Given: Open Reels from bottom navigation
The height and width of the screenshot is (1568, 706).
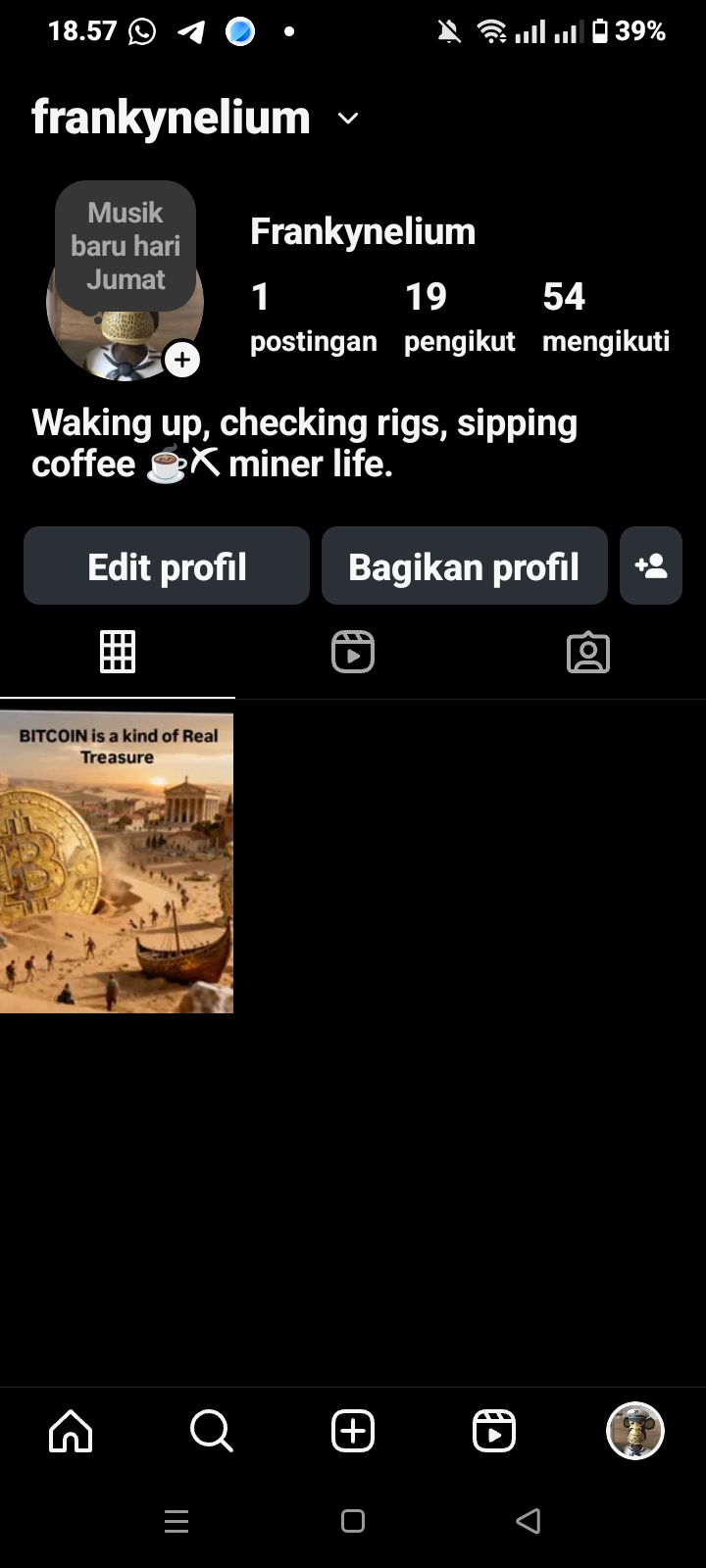Looking at the screenshot, I should click(494, 1431).
